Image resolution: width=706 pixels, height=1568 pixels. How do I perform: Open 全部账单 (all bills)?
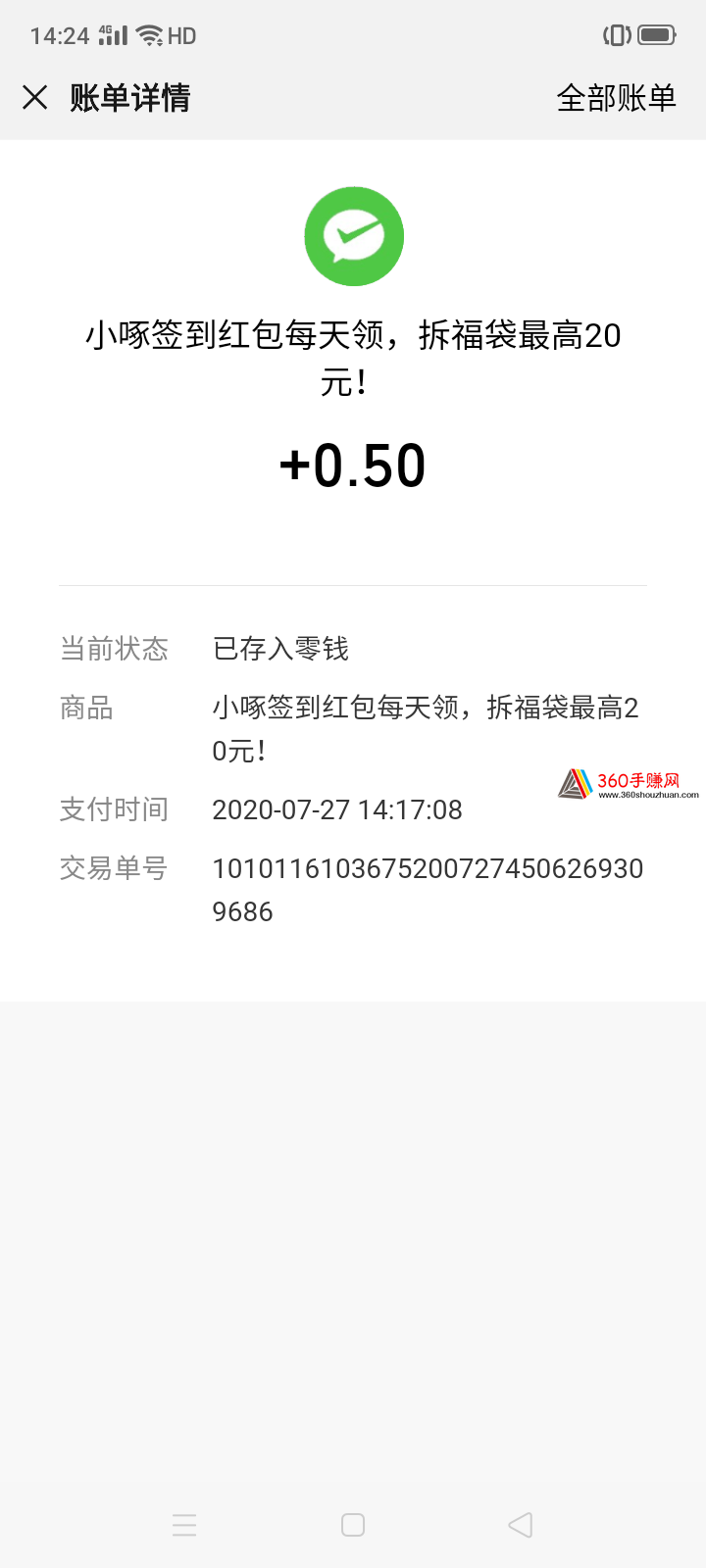pos(616,98)
